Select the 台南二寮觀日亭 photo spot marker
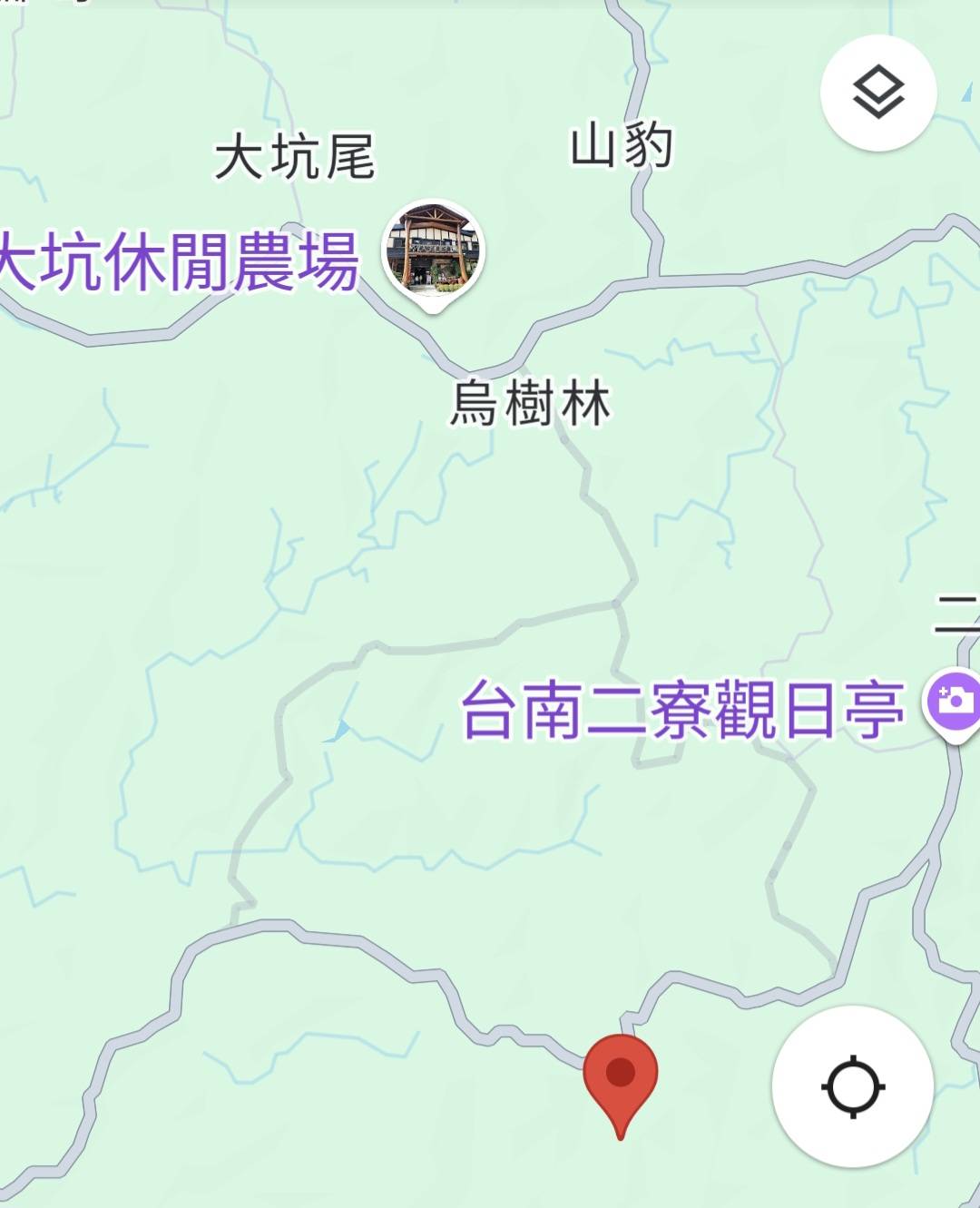The image size is (980, 1208). coord(954,702)
